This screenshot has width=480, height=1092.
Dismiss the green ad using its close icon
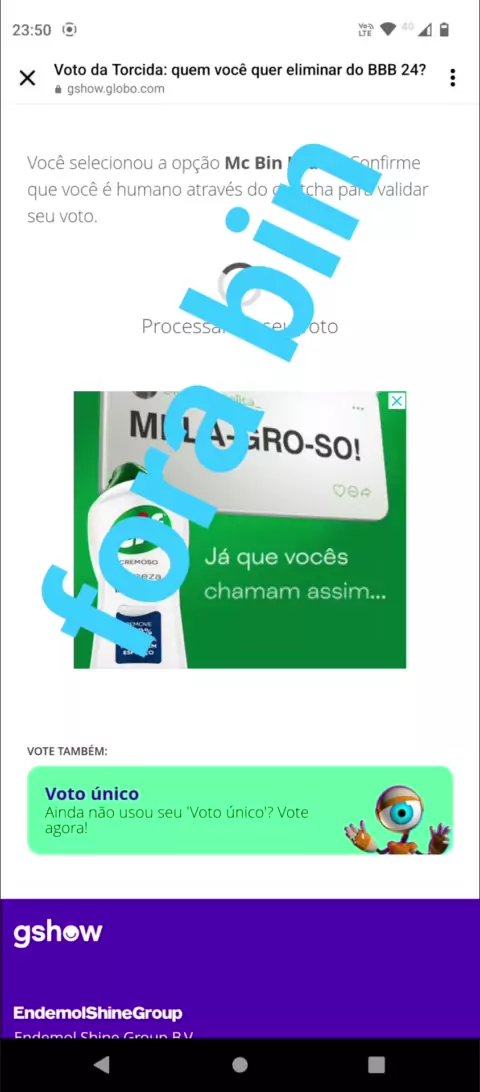tap(396, 400)
